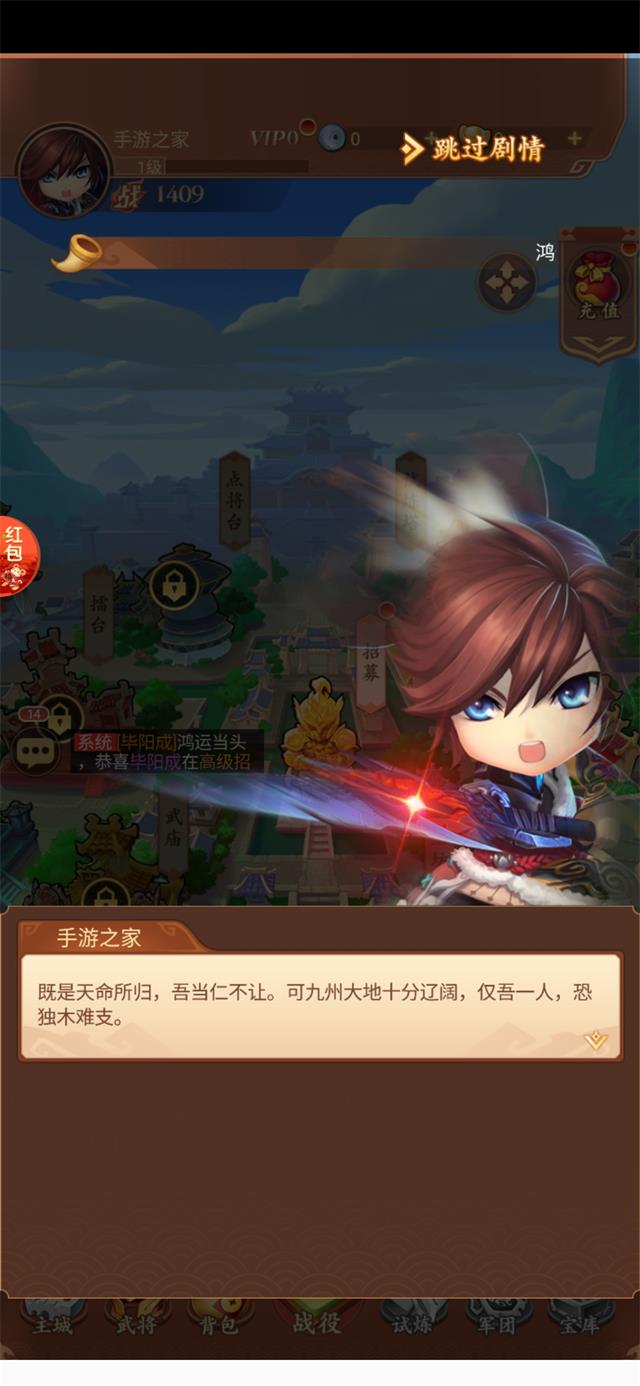640x1386 pixels.
Task: Open the 军团 legion tab
Action: point(497,1322)
